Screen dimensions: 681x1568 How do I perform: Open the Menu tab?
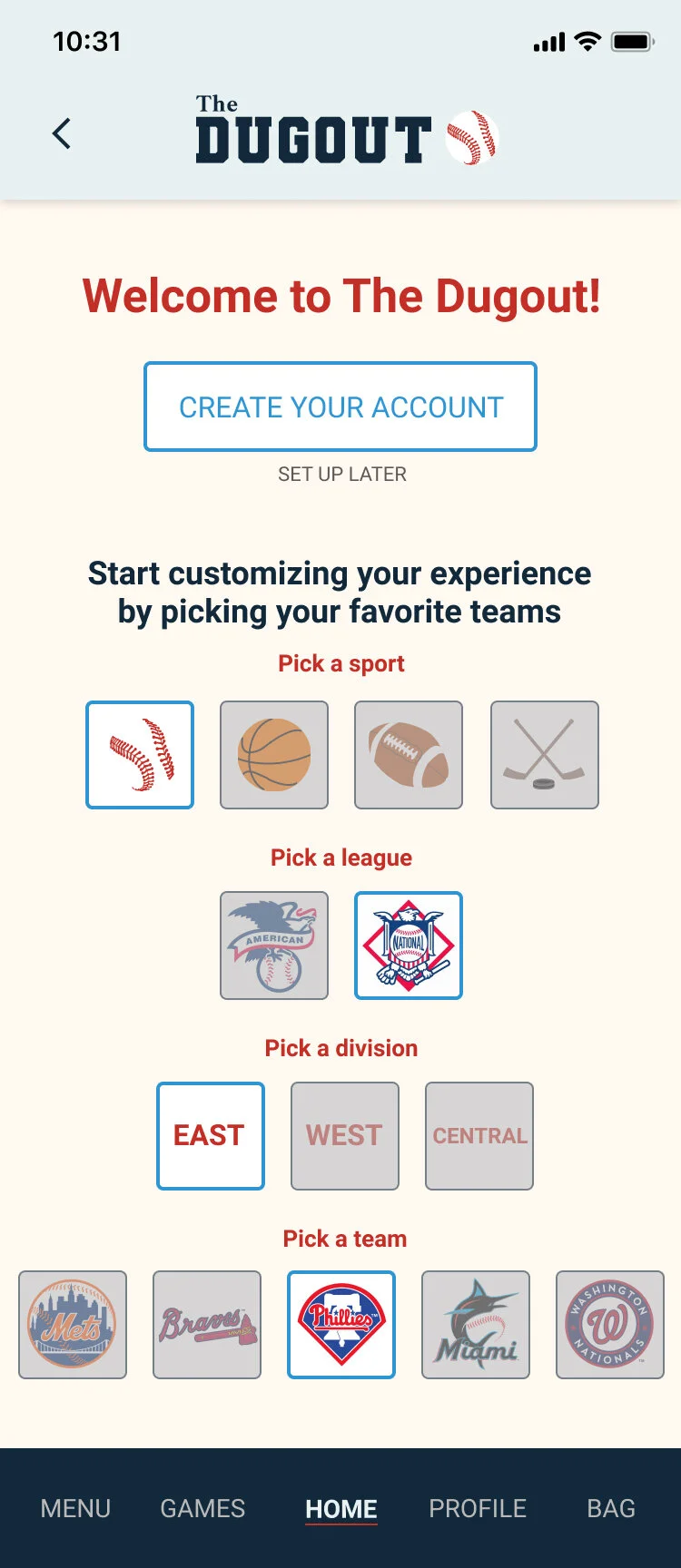(75, 1508)
